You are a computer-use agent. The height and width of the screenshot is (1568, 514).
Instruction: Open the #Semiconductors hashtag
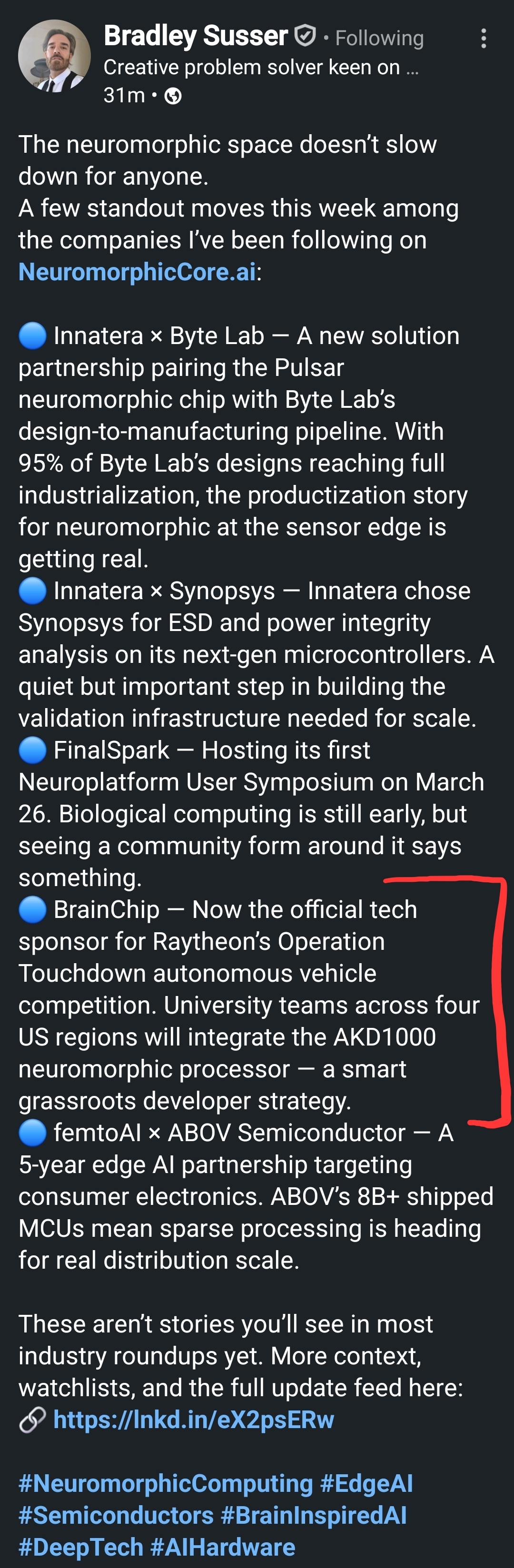pyautogui.click(x=116, y=1515)
